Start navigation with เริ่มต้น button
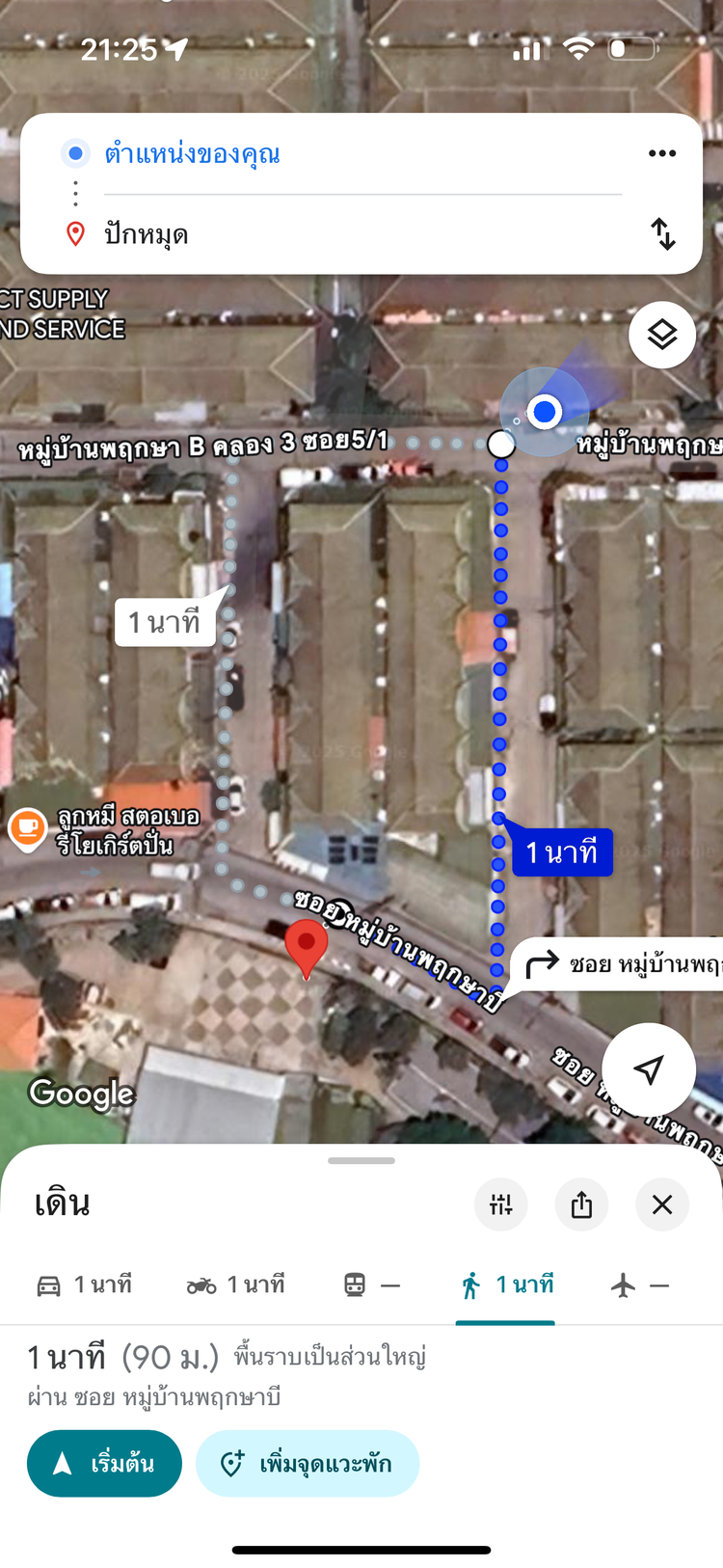Screen dimensions: 723x1568 click(x=104, y=1463)
